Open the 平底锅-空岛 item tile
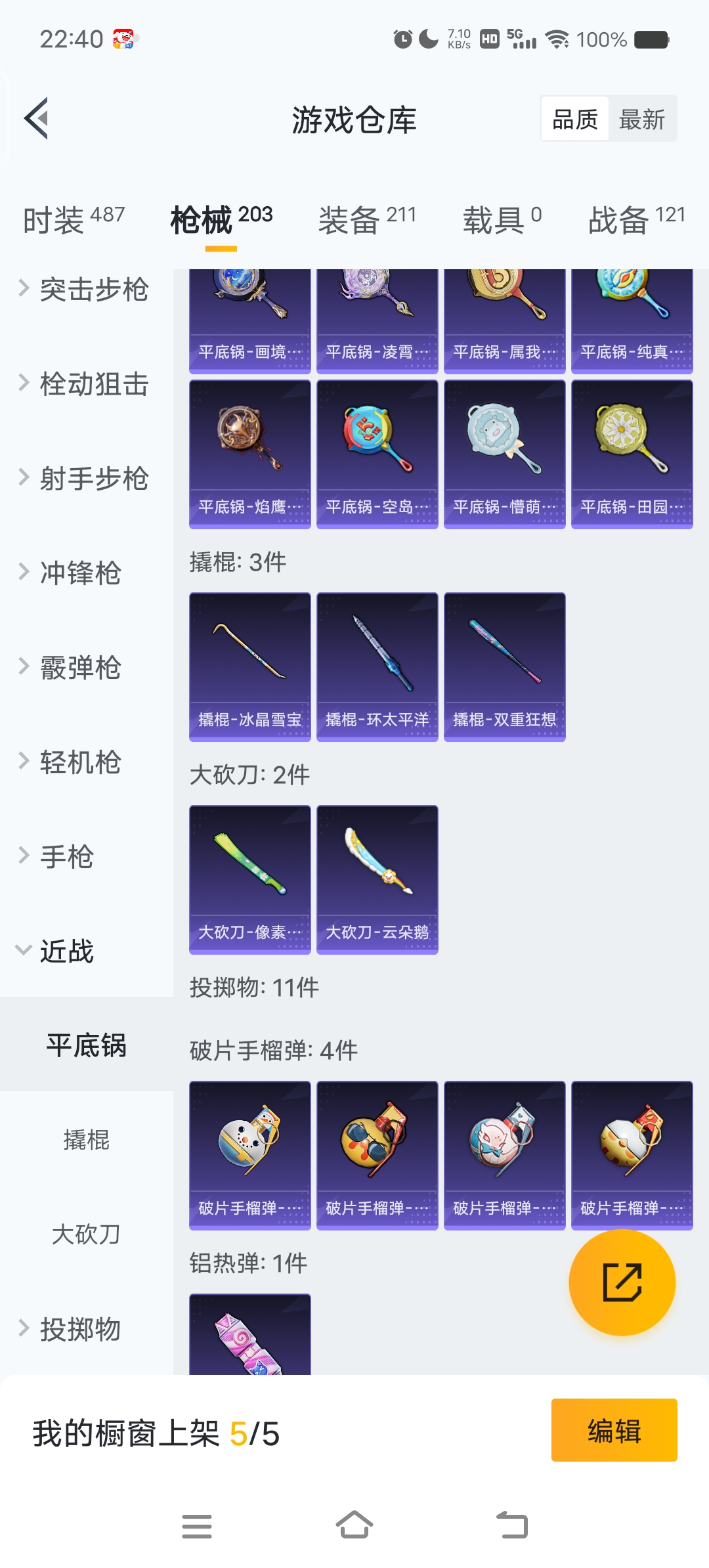709x1568 pixels. 377,454
